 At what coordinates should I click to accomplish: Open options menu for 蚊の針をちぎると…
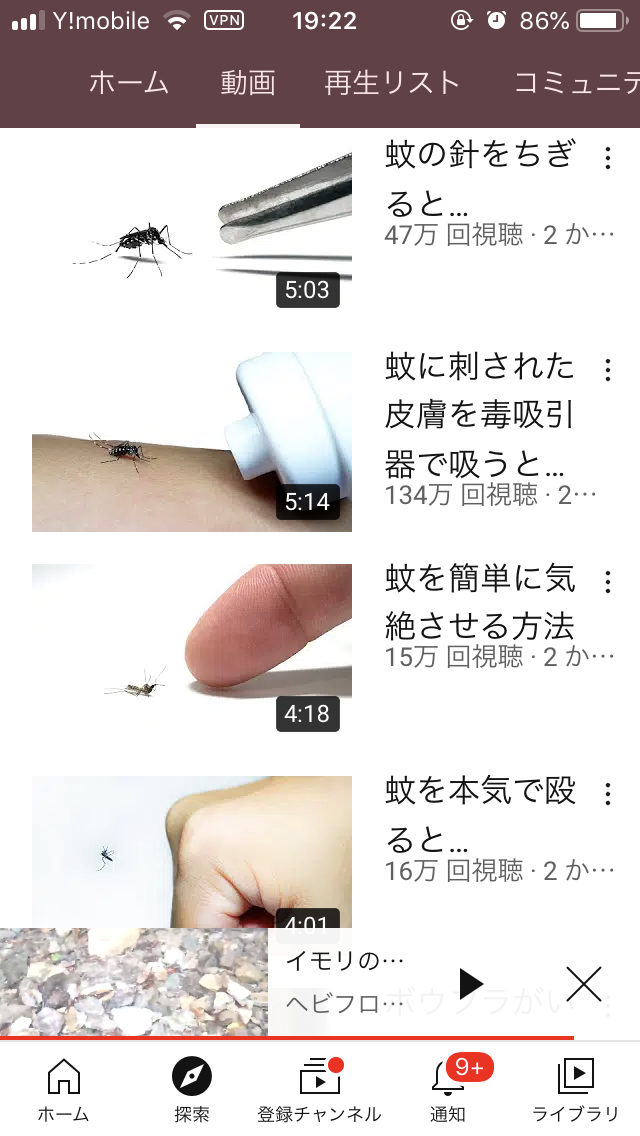(x=607, y=158)
